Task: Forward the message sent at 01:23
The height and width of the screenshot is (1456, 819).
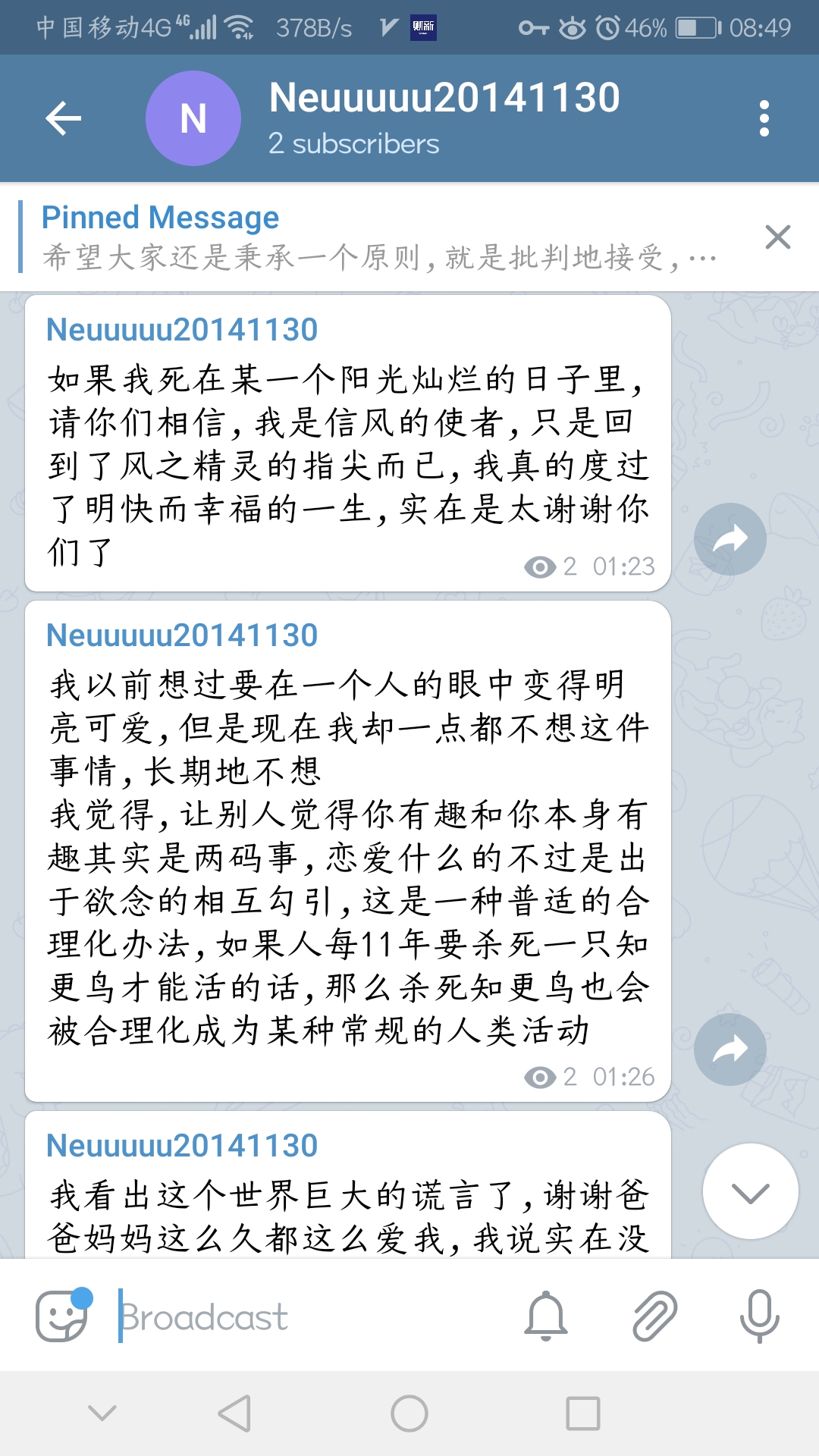Action: click(x=730, y=539)
